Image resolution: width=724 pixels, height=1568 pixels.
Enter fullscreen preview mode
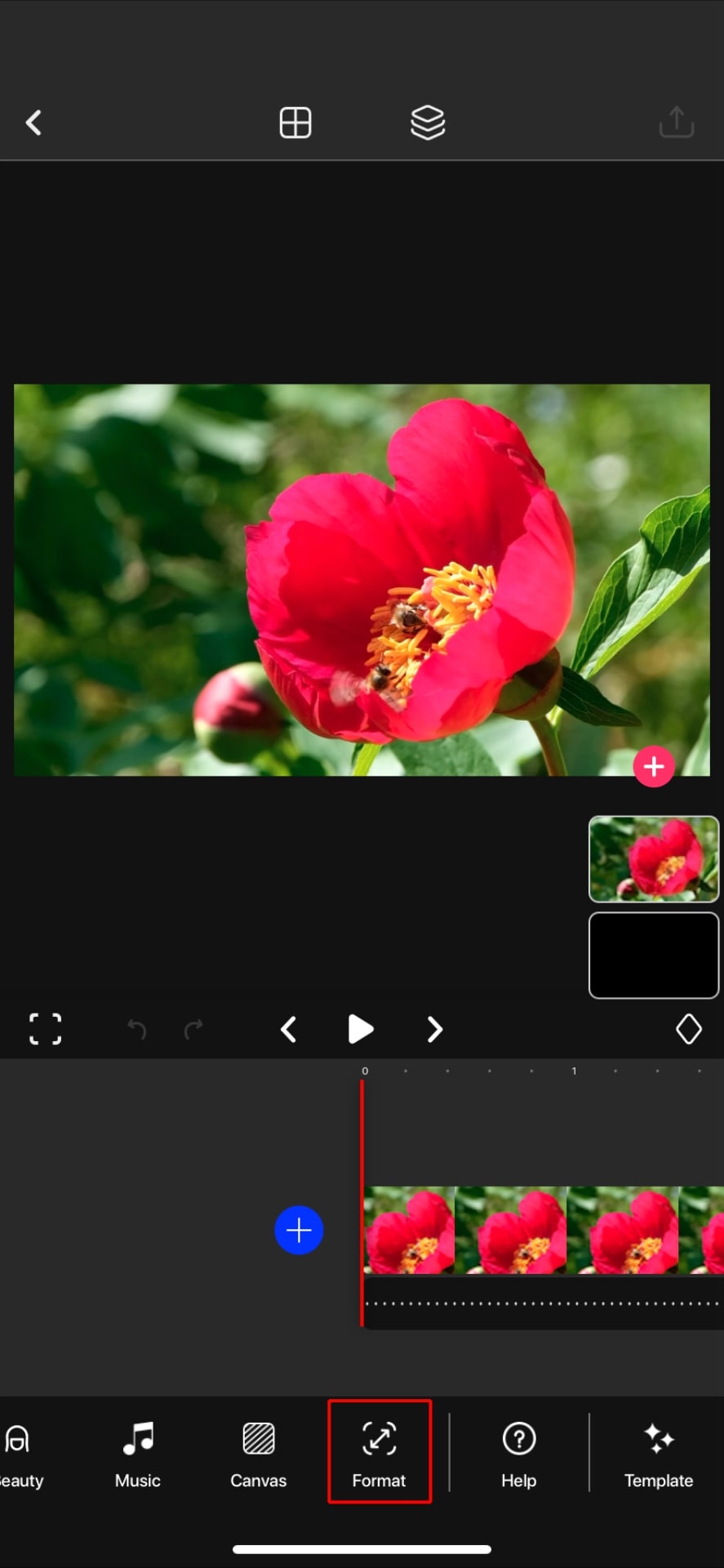[45, 1029]
